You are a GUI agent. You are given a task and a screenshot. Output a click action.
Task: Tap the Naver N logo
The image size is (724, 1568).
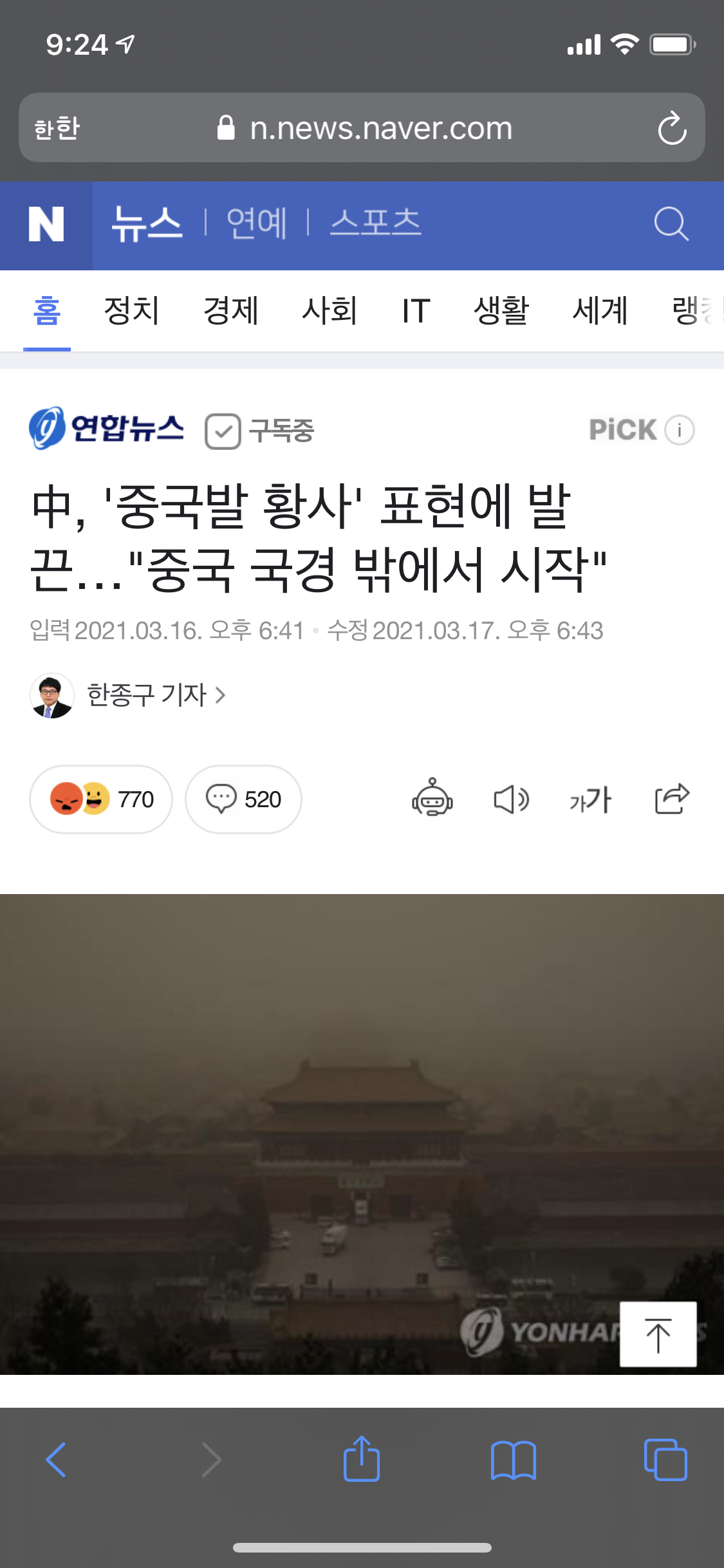[46, 225]
